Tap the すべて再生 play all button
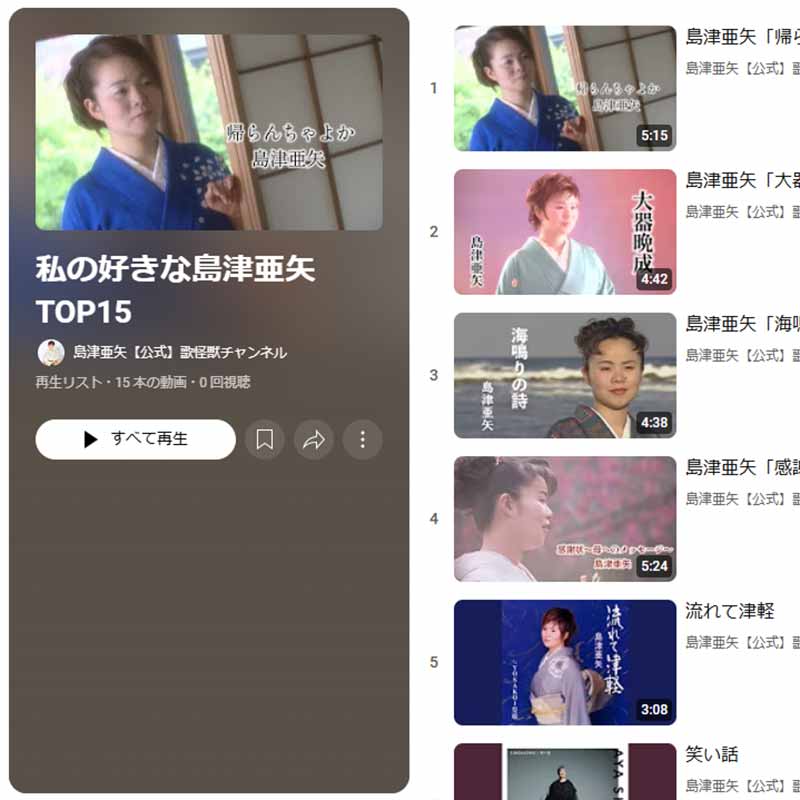The width and height of the screenshot is (800, 800). pos(135,439)
